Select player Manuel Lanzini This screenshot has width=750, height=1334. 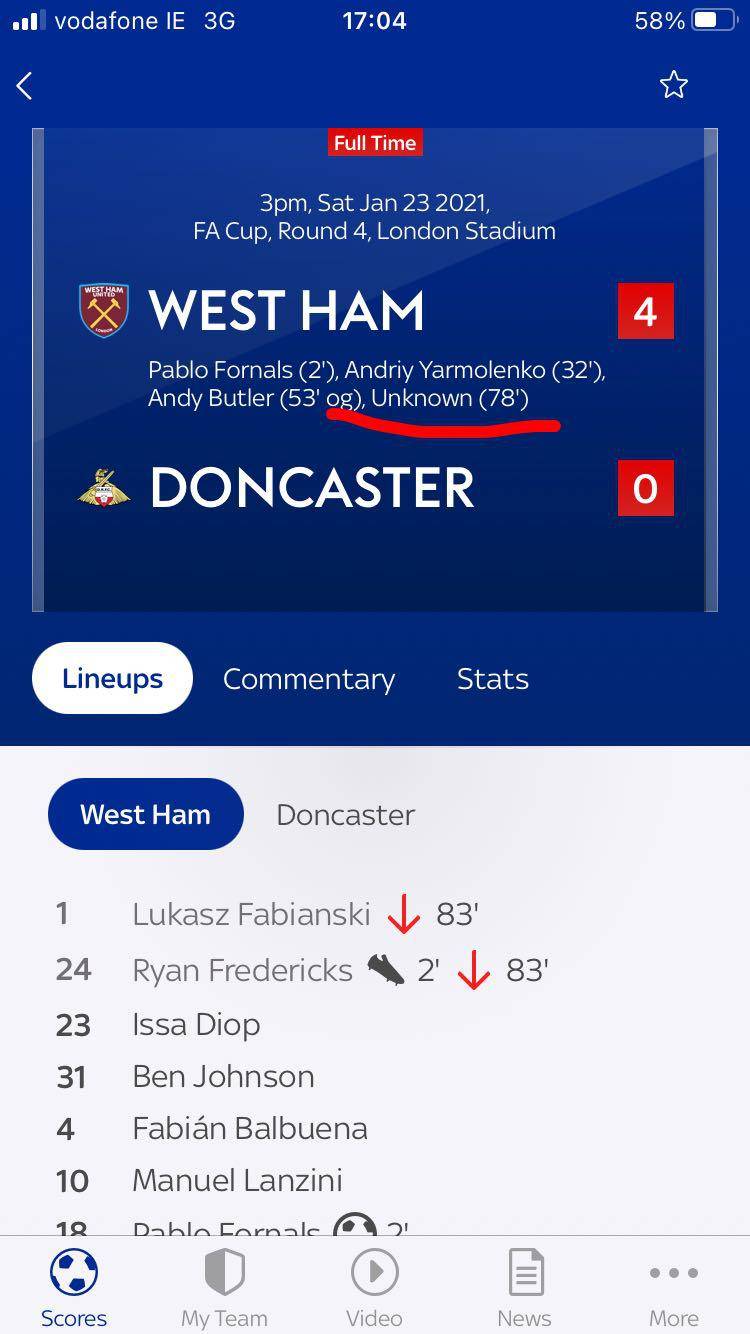pos(237,1180)
